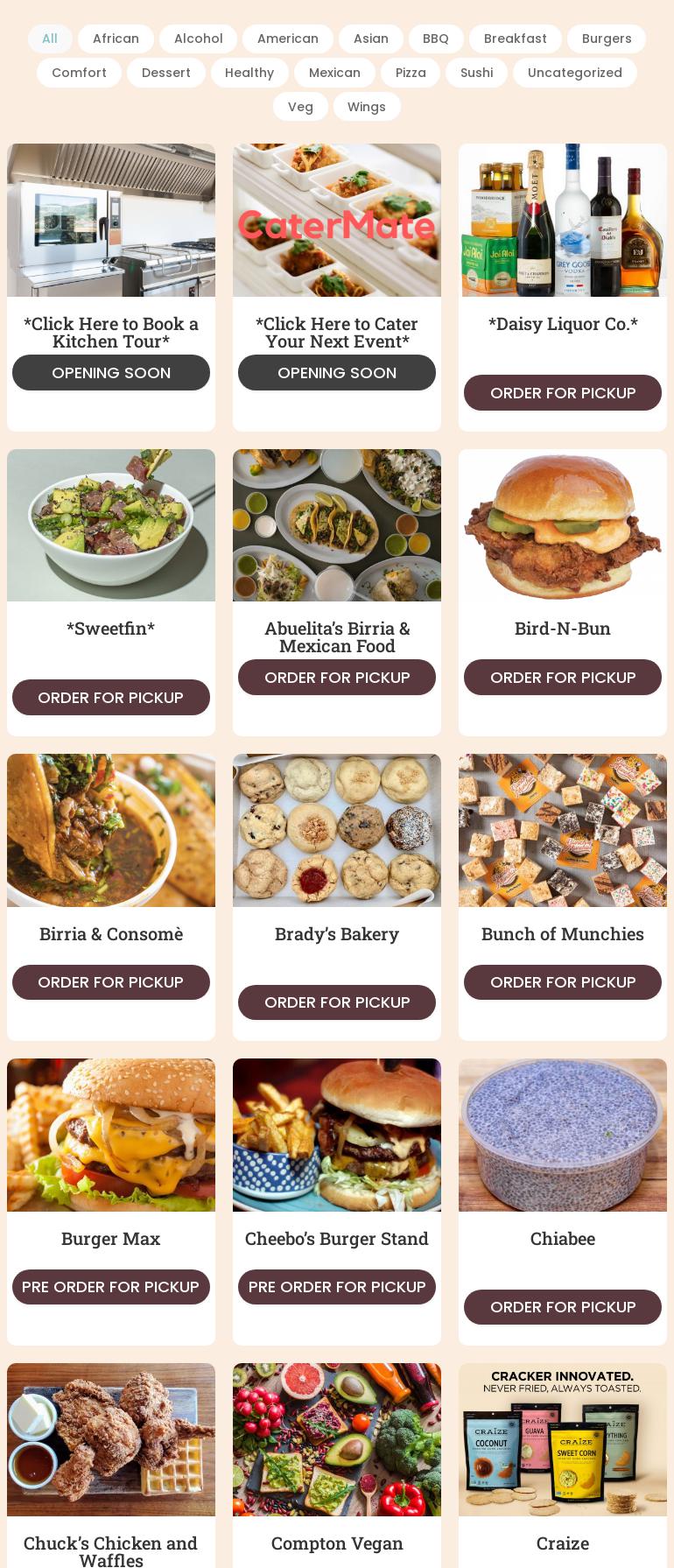Pick the Sushi category

pos(477,73)
